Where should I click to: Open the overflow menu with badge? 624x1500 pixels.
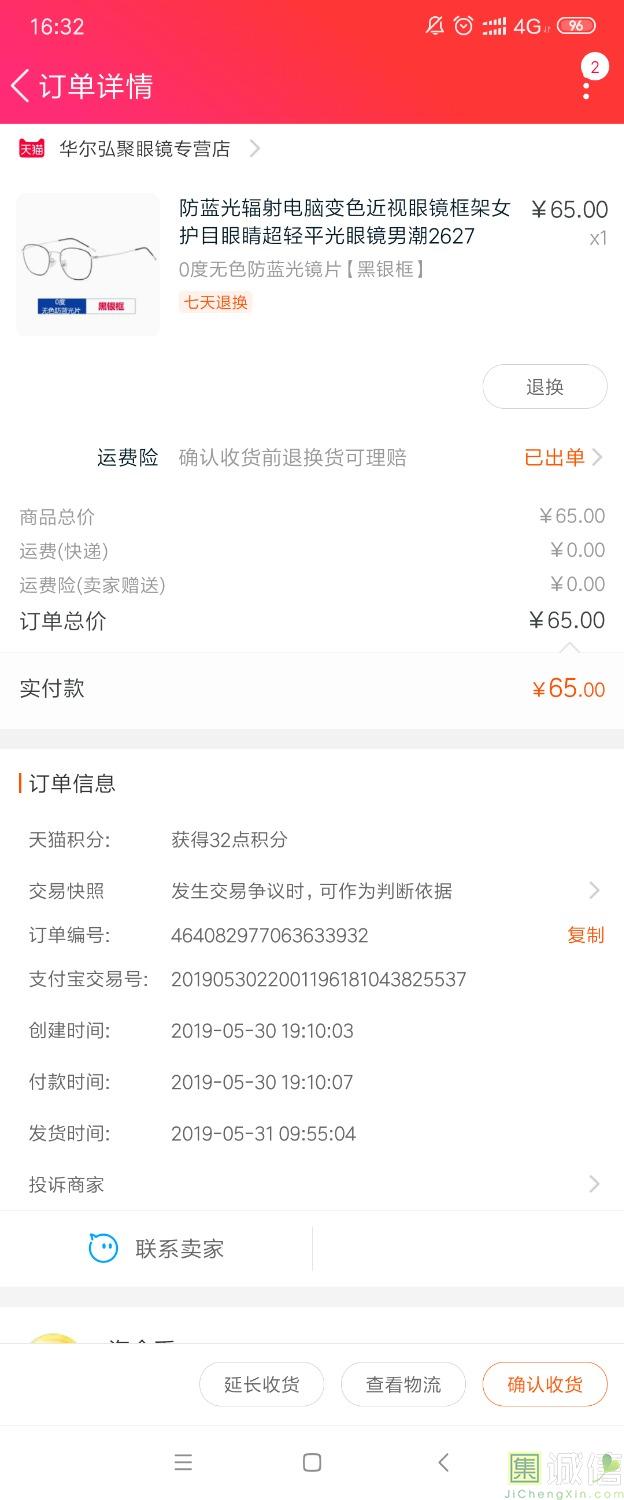587,84
